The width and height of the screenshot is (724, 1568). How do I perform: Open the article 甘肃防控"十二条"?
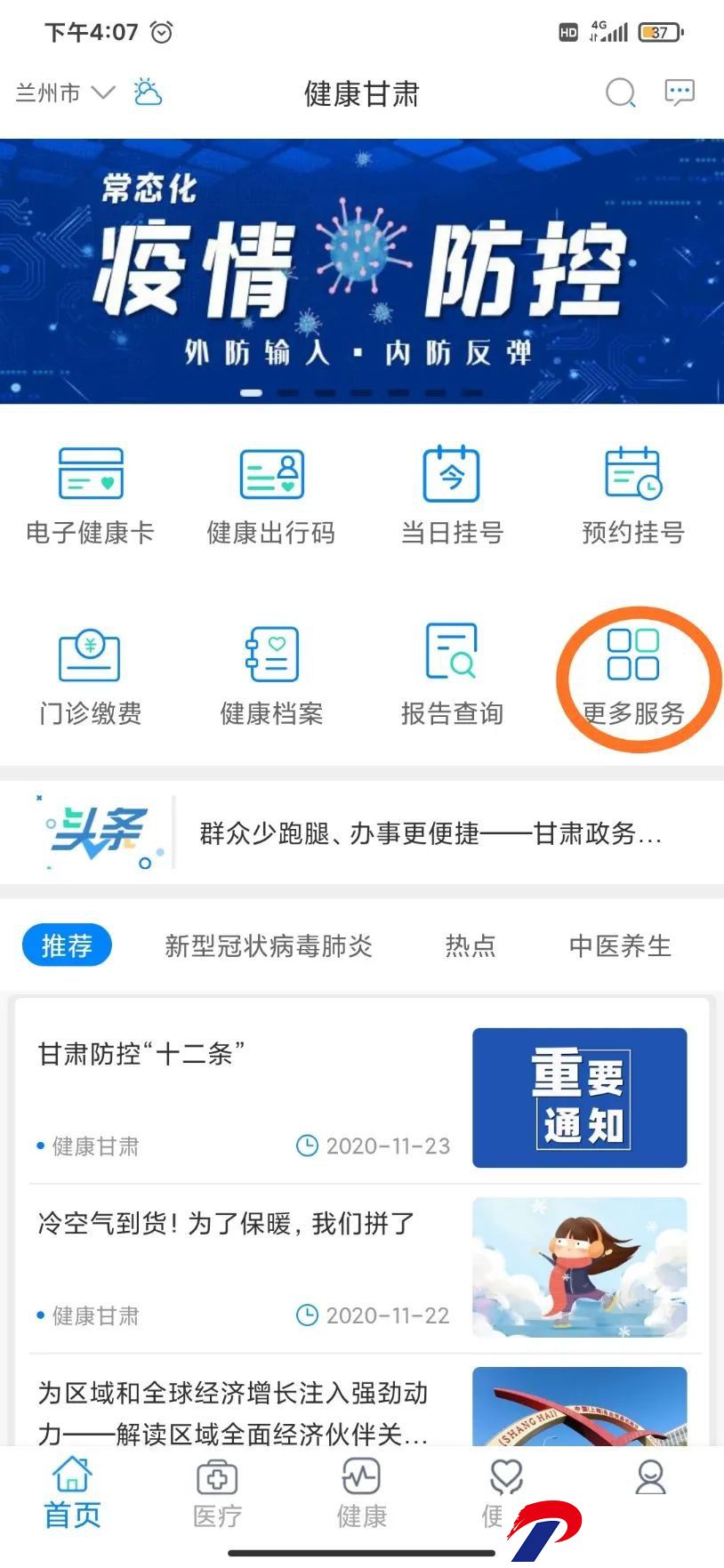362,1098
